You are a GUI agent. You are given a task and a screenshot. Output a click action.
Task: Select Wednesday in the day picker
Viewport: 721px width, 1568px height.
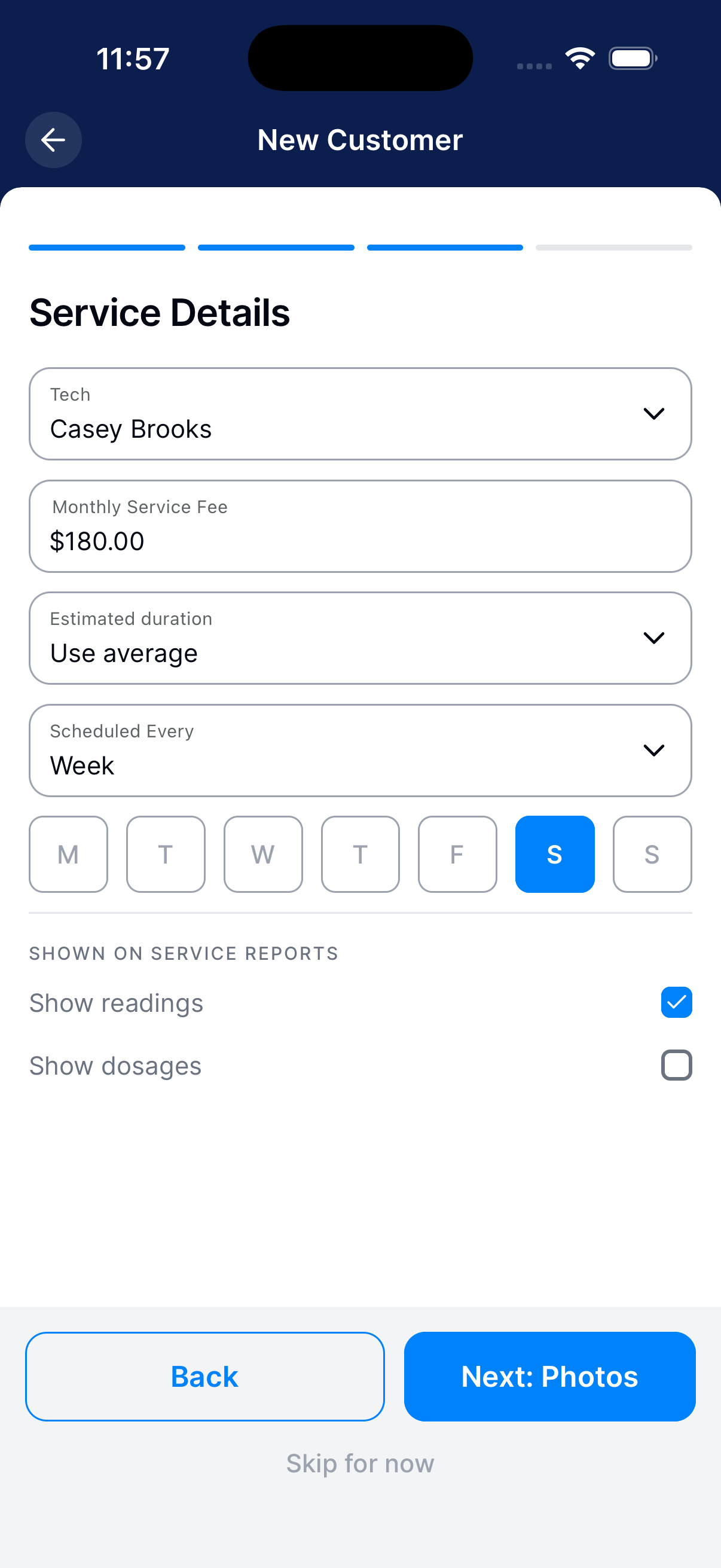(x=263, y=854)
